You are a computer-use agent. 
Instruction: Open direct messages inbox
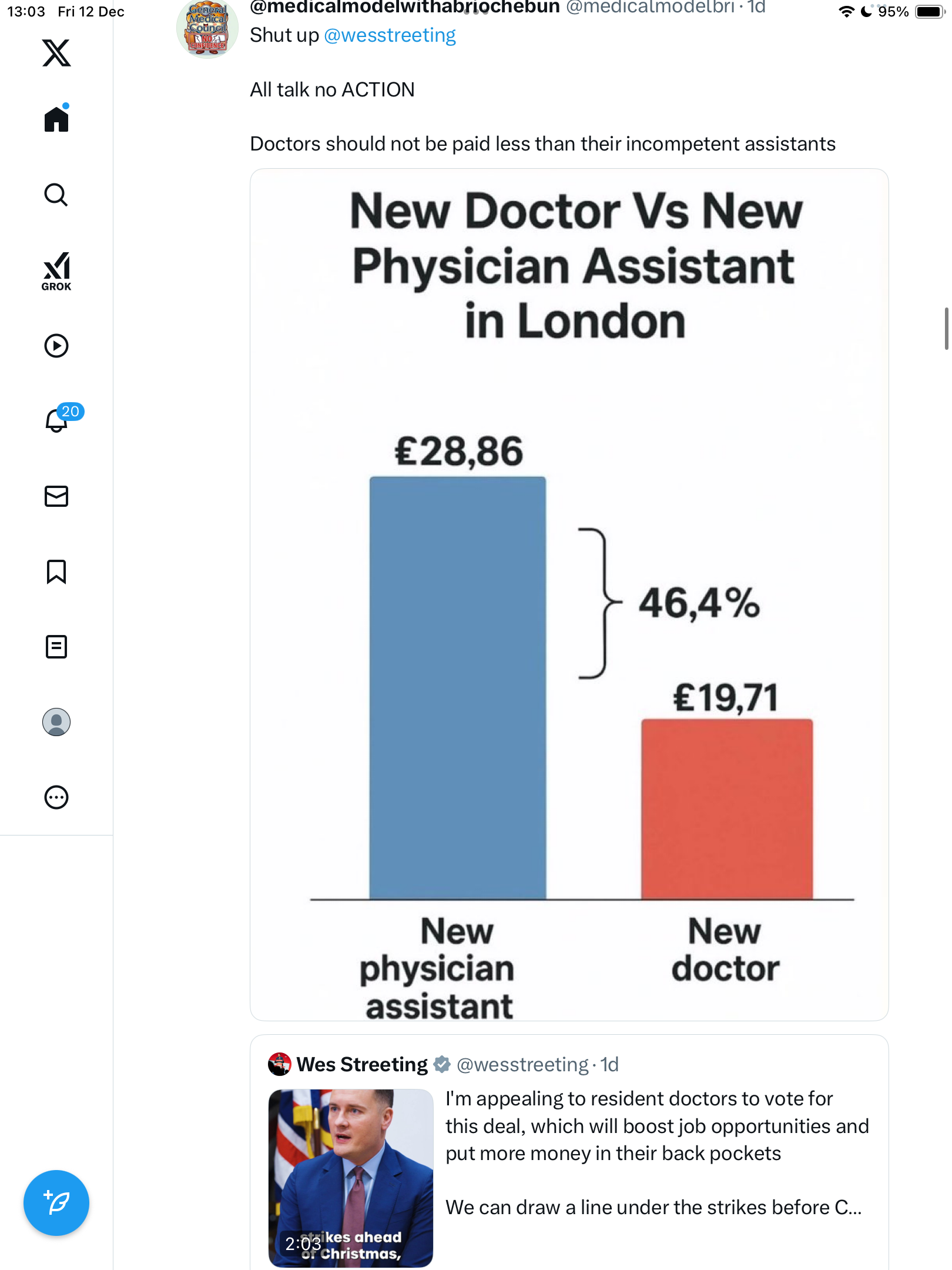[x=56, y=496]
